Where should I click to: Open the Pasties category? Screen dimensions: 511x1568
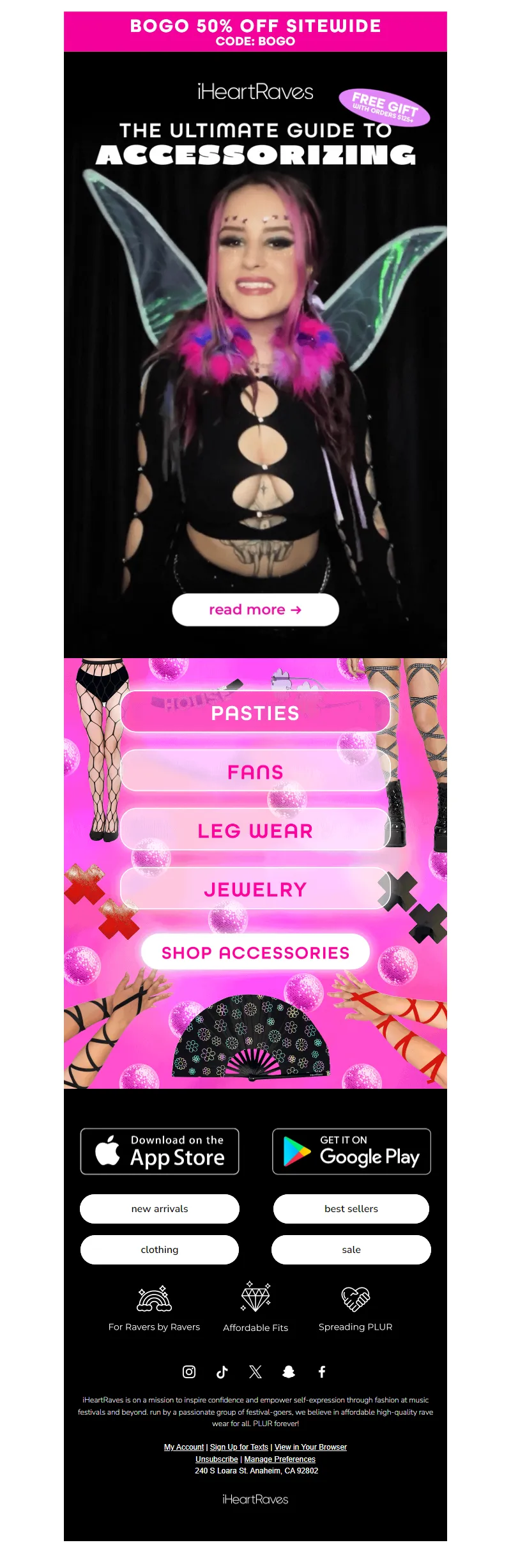[255, 712]
